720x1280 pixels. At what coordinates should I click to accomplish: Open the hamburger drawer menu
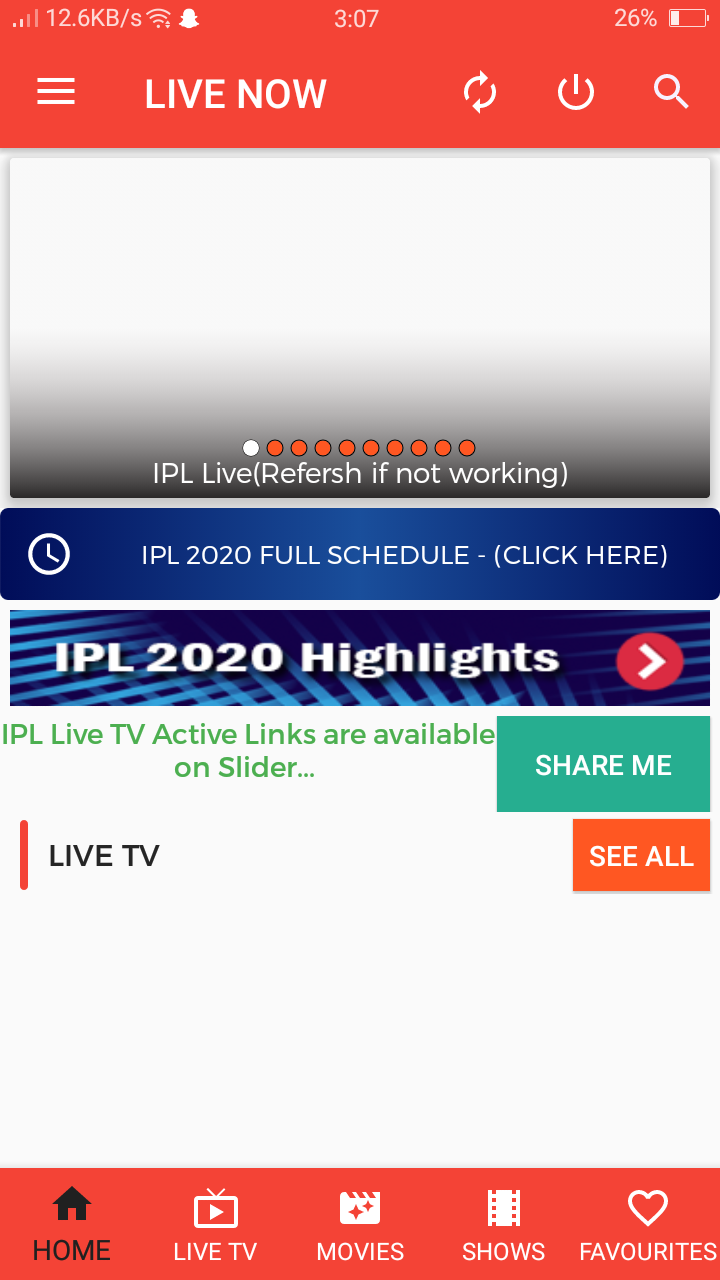pyautogui.click(x=56, y=93)
